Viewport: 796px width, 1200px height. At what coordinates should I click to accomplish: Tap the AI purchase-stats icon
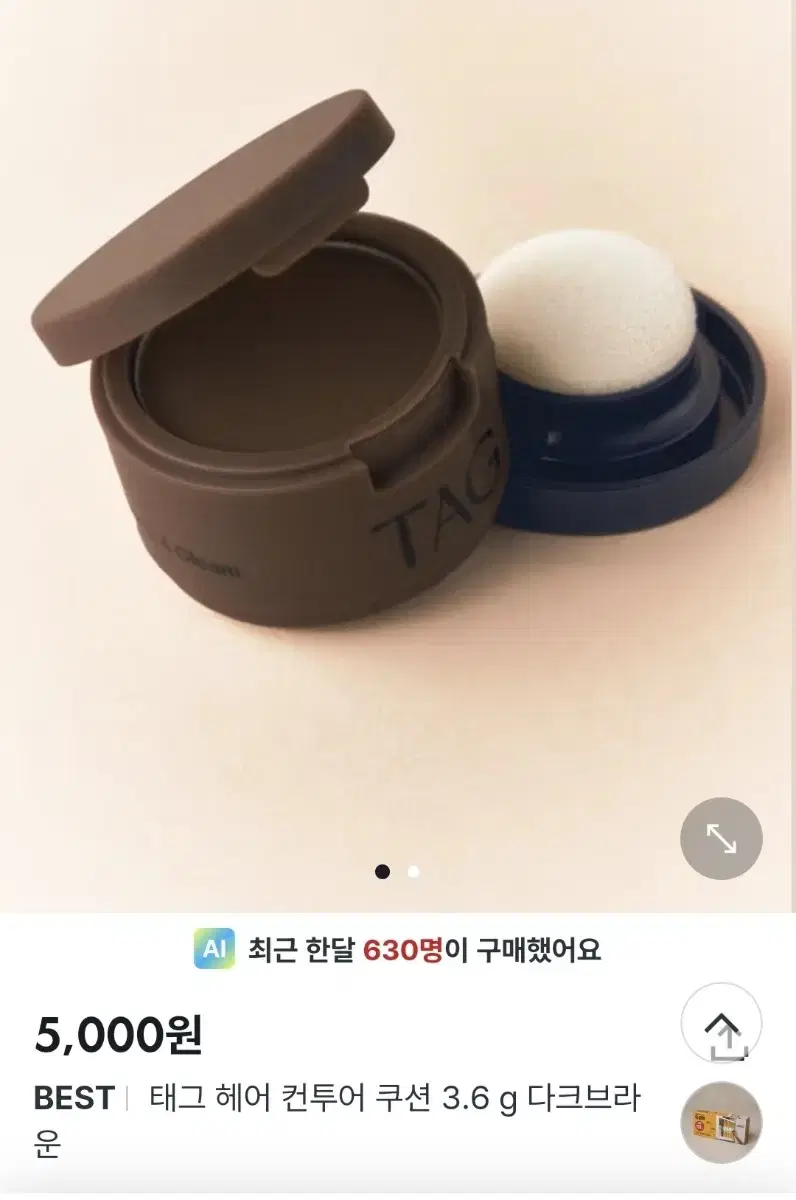point(214,950)
